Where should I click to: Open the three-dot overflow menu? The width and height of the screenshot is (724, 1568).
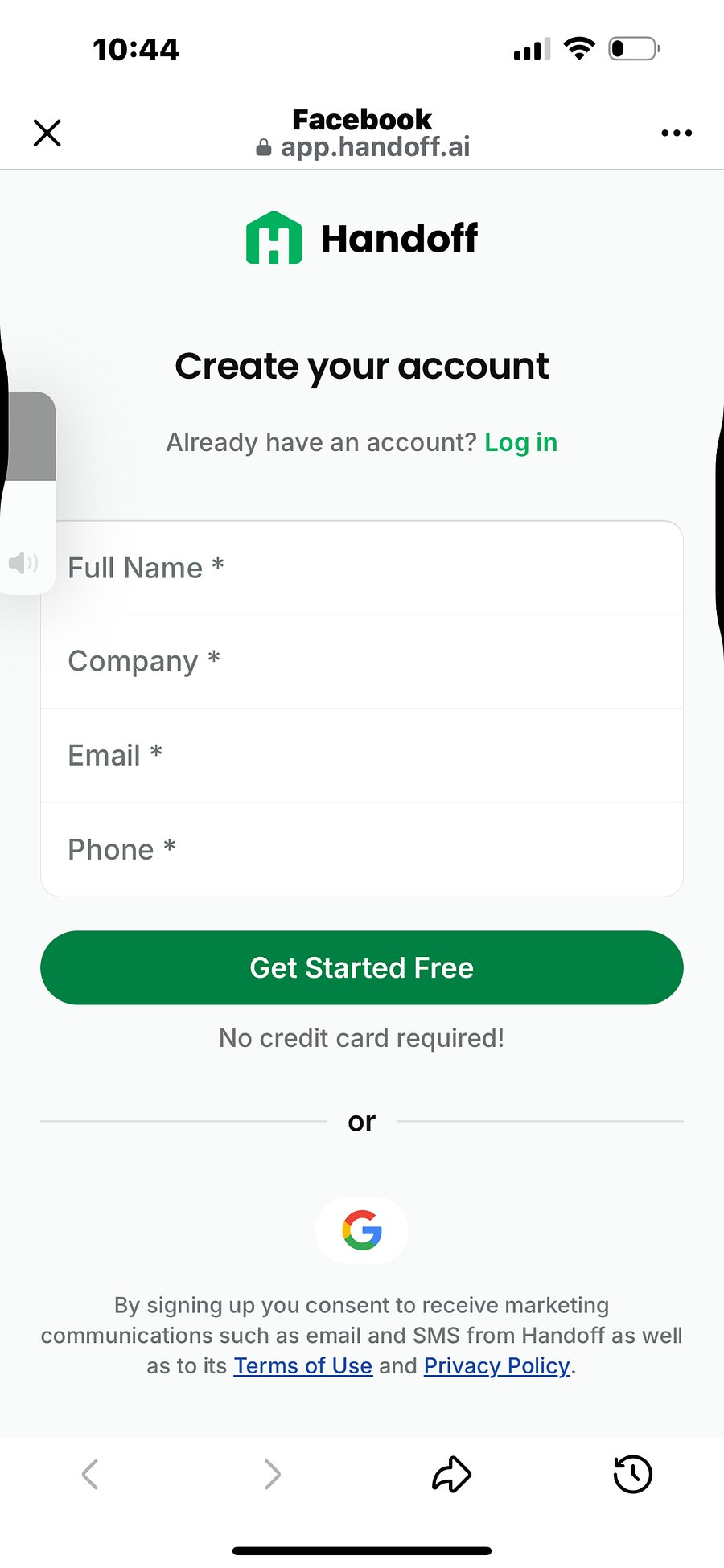pyautogui.click(x=677, y=133)
